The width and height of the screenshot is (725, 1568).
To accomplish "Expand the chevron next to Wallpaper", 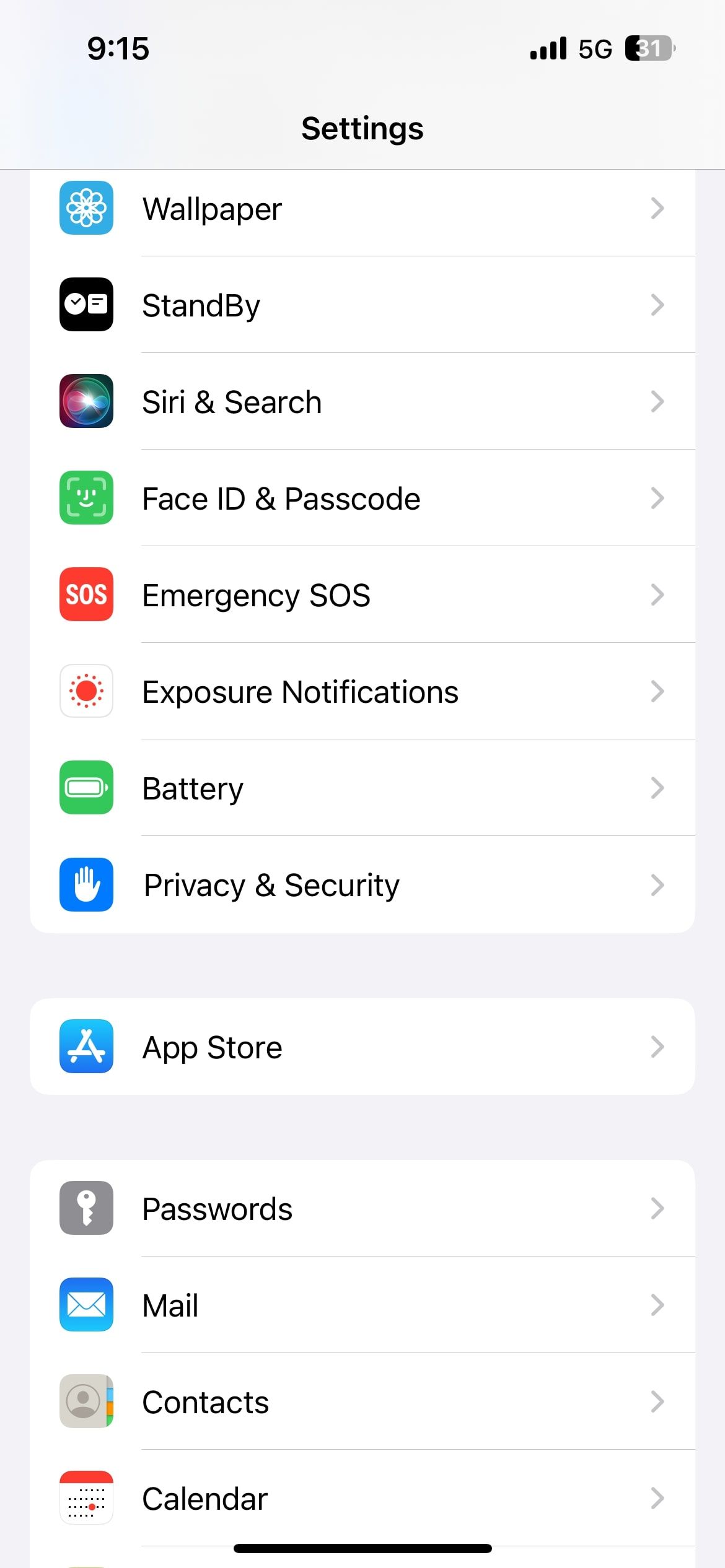I will click(658, 209).
